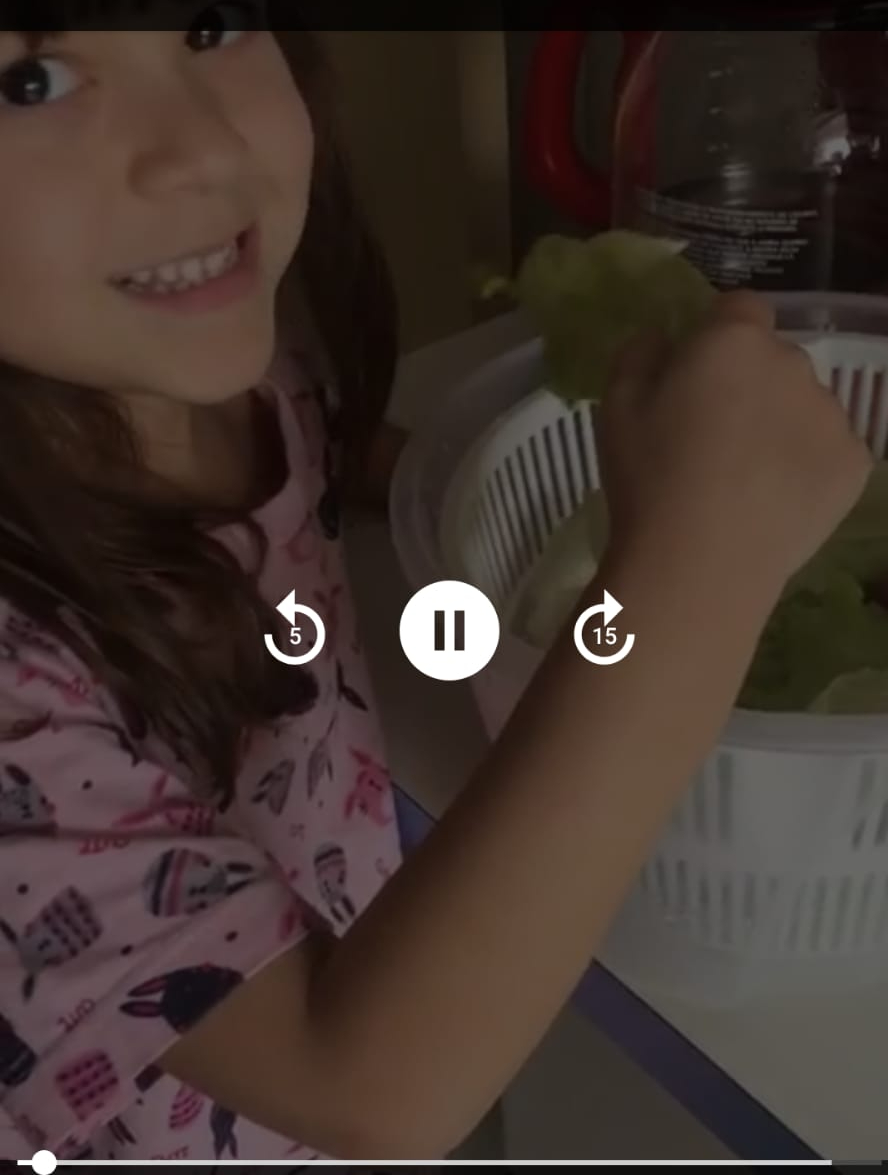Viewport: 888px width, 1175px height.
Task: Skip forward 15 seconds
Action: (x=604, y=630)
